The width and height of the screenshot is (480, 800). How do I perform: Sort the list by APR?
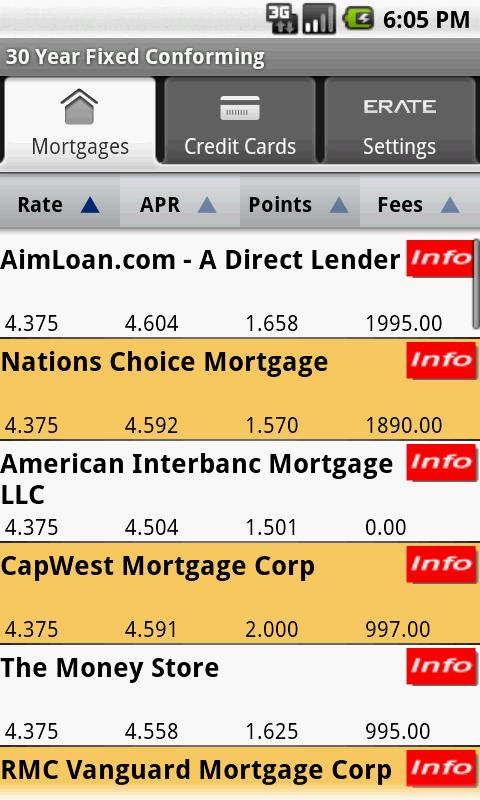(x=180, y=205)
